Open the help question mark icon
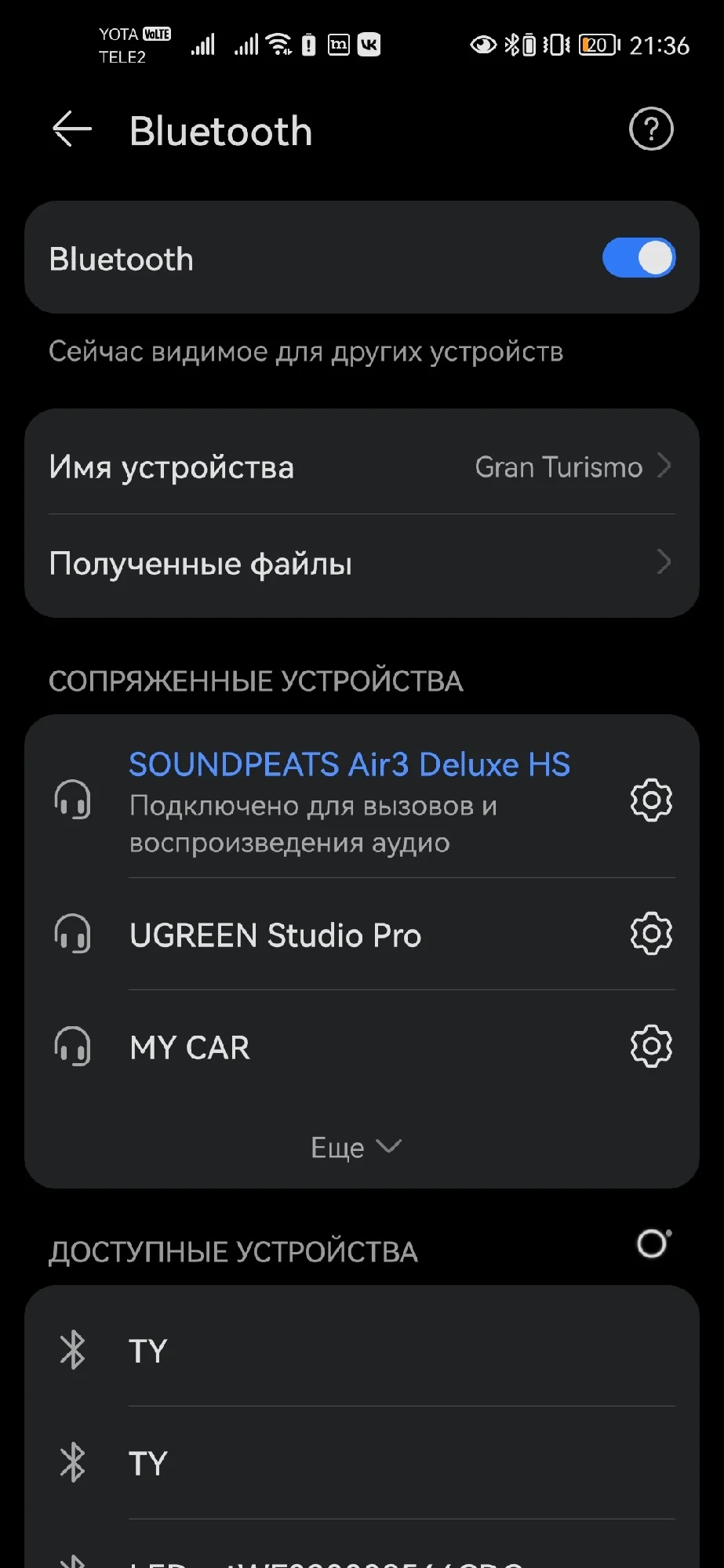Image resolution: width=724 pixels, height=1568 pixels. coord(651,129)
